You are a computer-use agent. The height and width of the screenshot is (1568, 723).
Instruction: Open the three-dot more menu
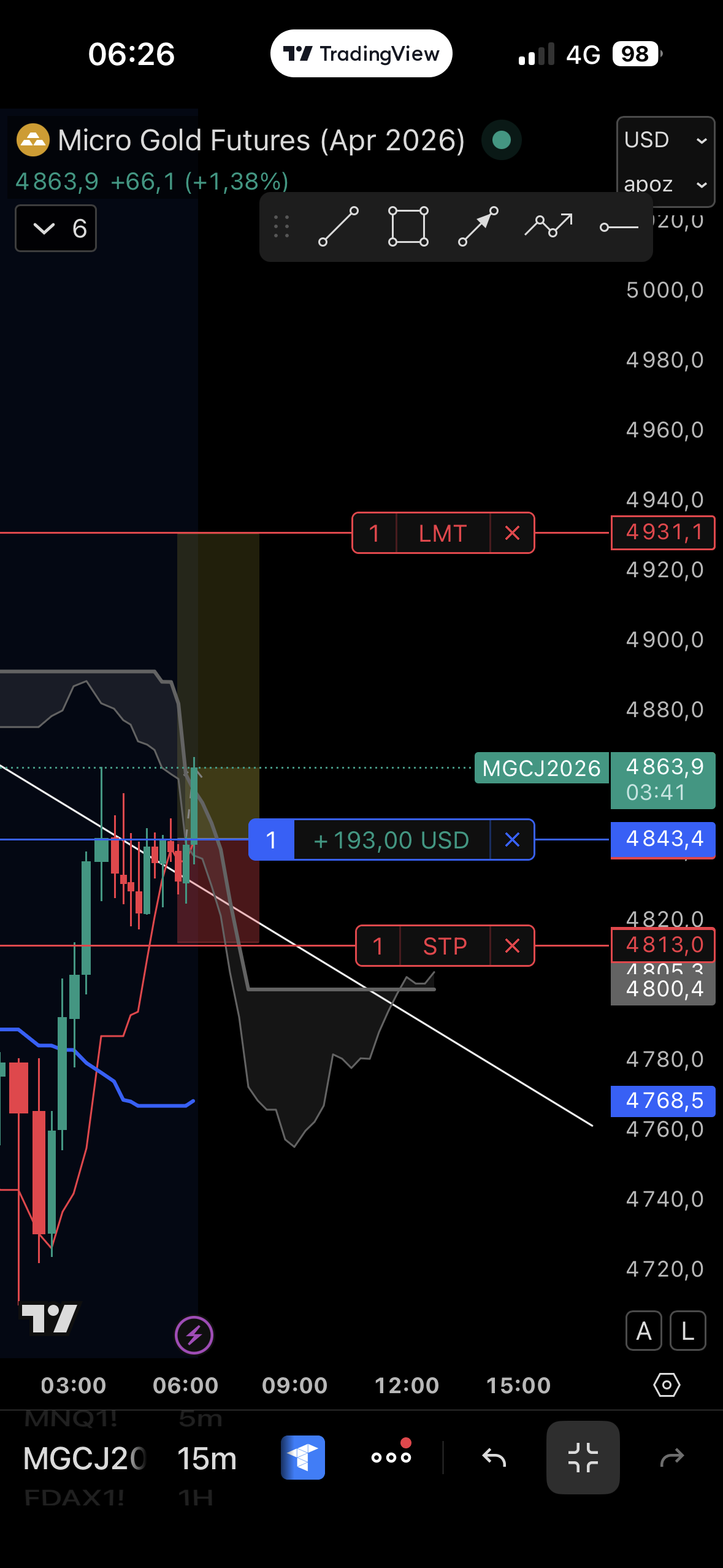[x=391, y=1457]
